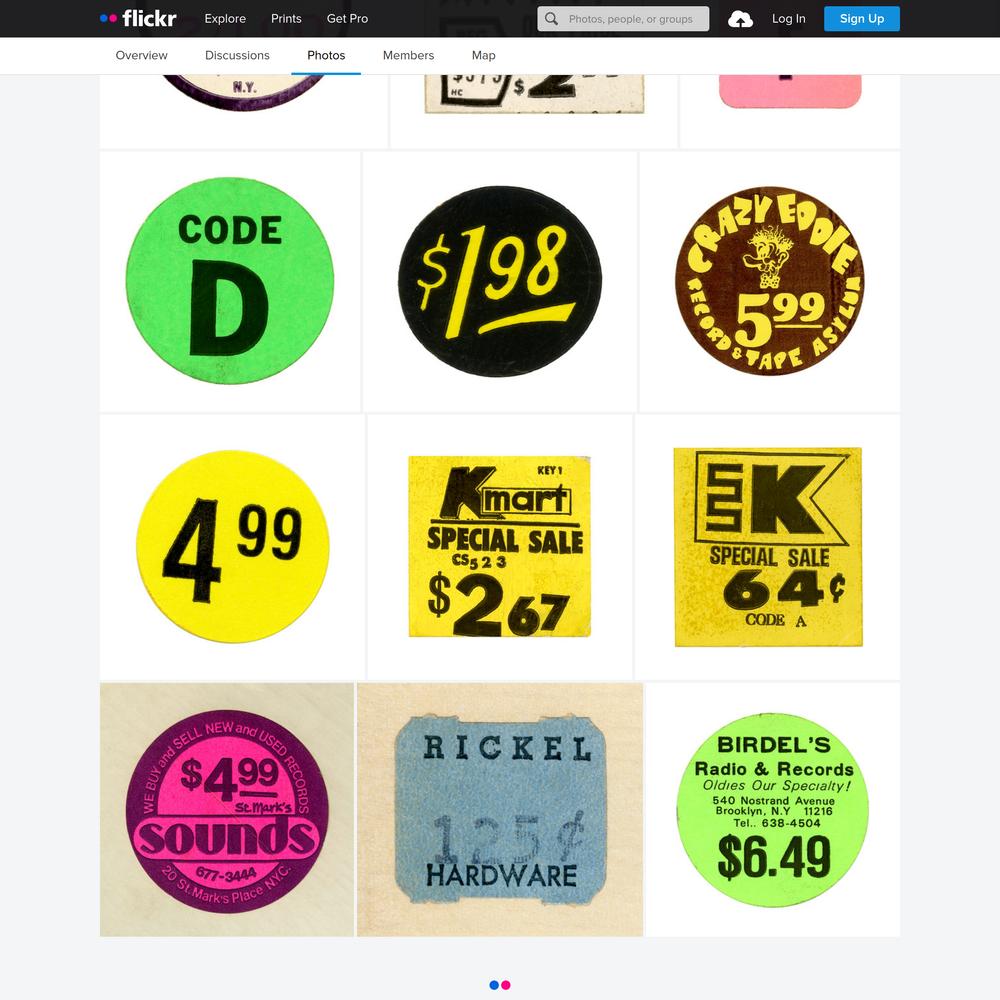View the Crazy Eddie 5.99 sticker photo
Screen dimensions: 1000x1000
pos(769,281)
